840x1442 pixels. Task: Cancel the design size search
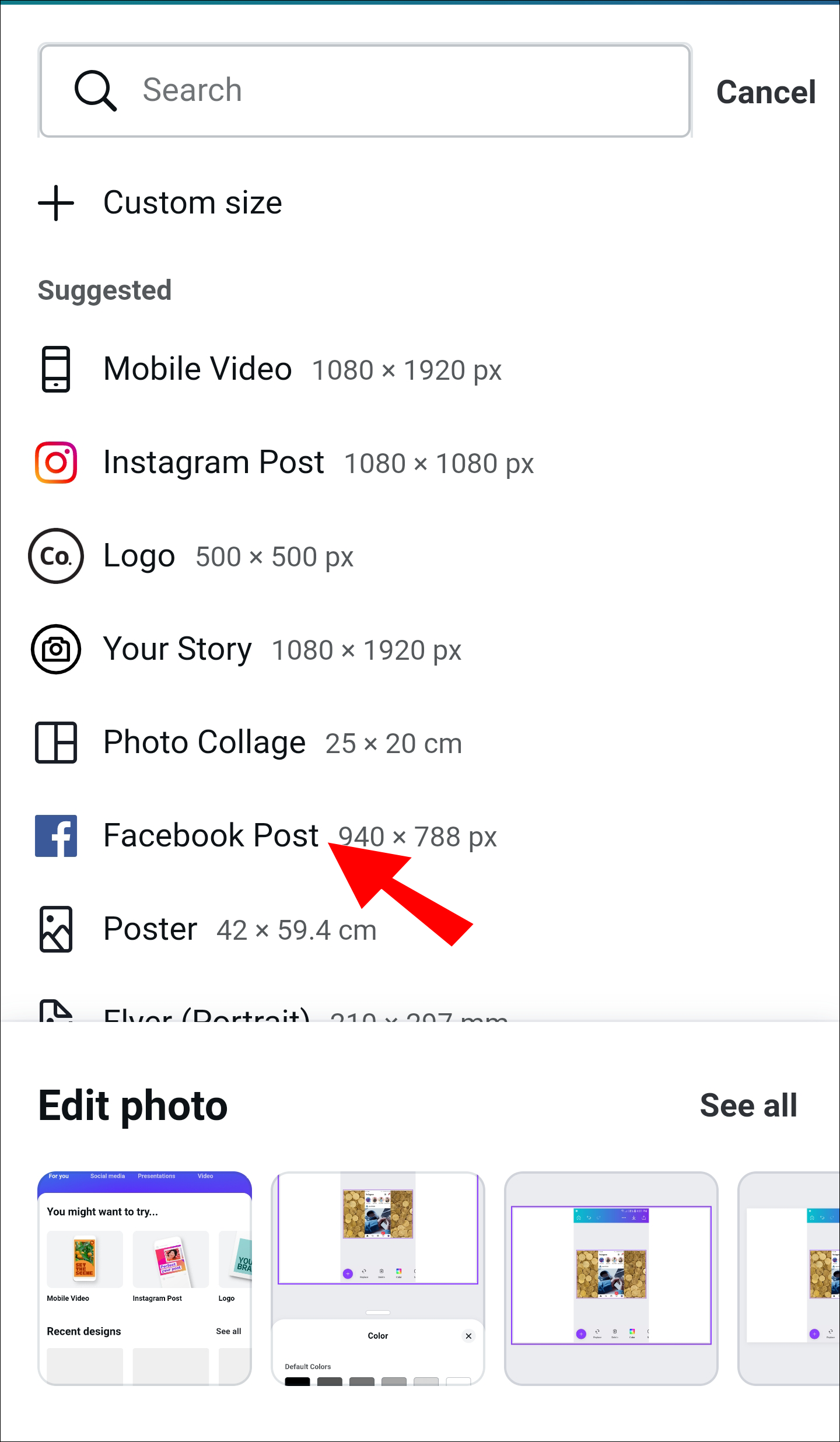[x=765, y=92]
